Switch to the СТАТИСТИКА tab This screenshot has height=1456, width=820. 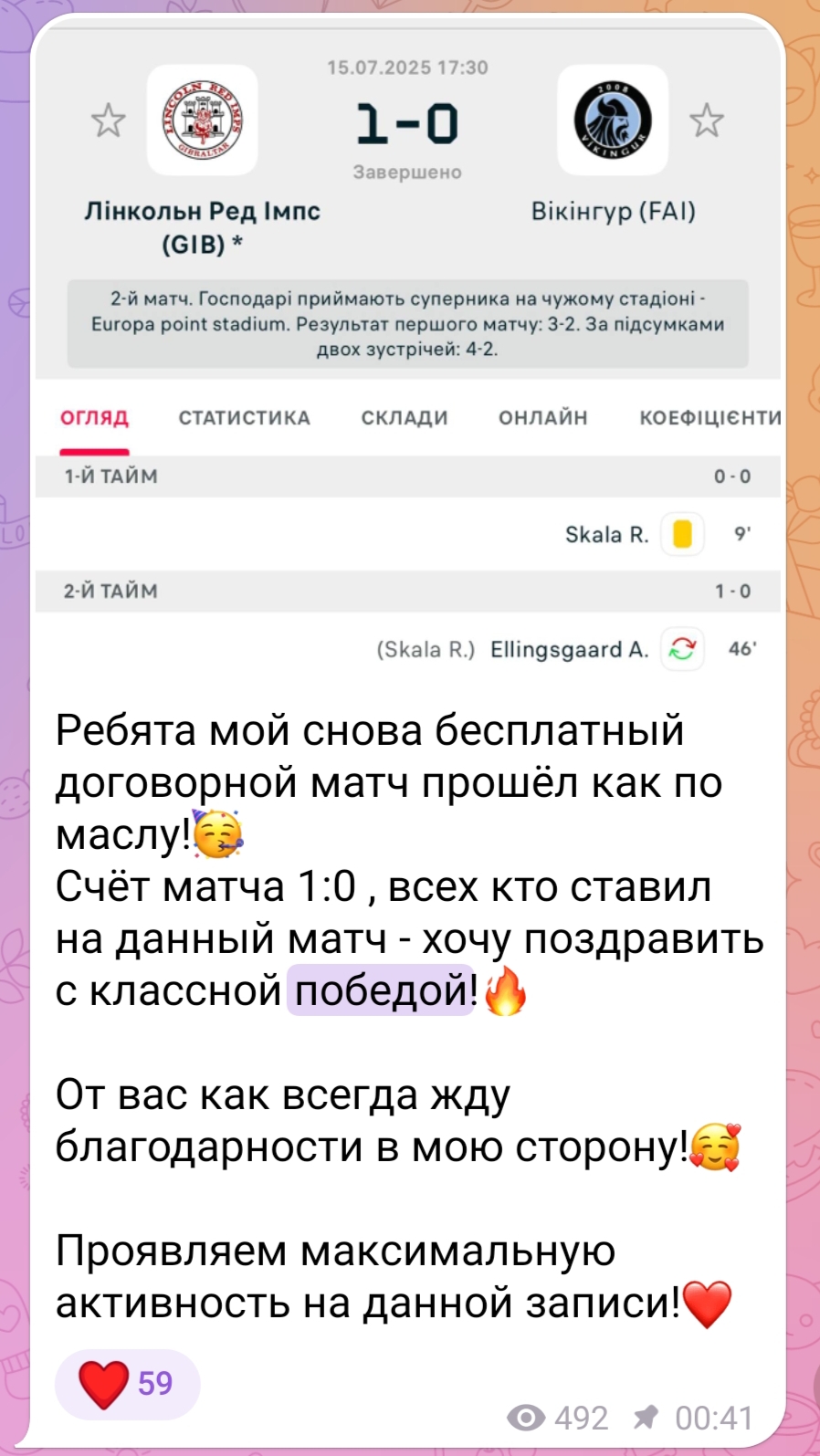(x=245, y=418)
